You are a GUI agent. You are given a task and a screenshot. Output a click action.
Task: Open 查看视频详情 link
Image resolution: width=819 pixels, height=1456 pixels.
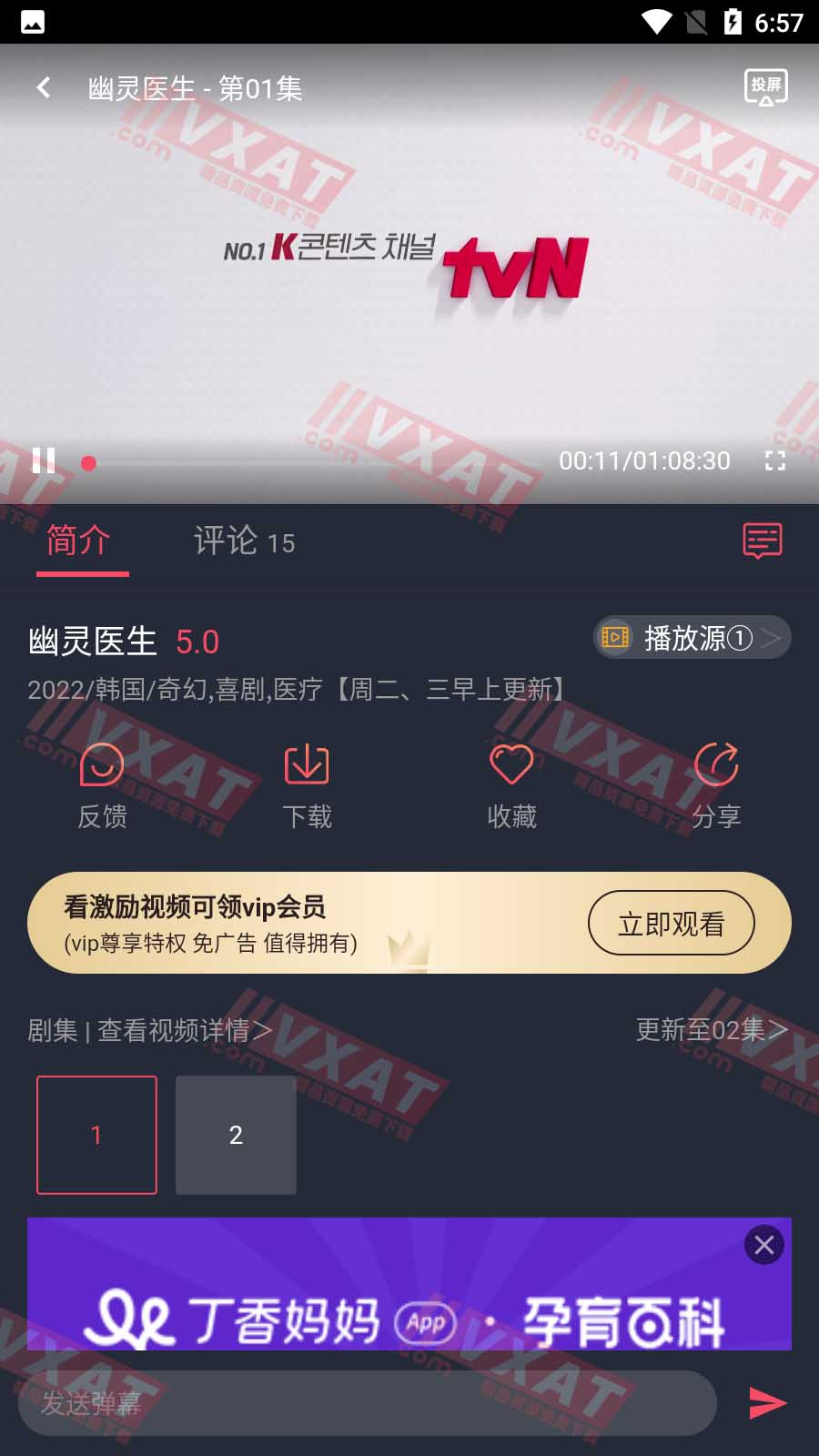tap(185, 1030)
